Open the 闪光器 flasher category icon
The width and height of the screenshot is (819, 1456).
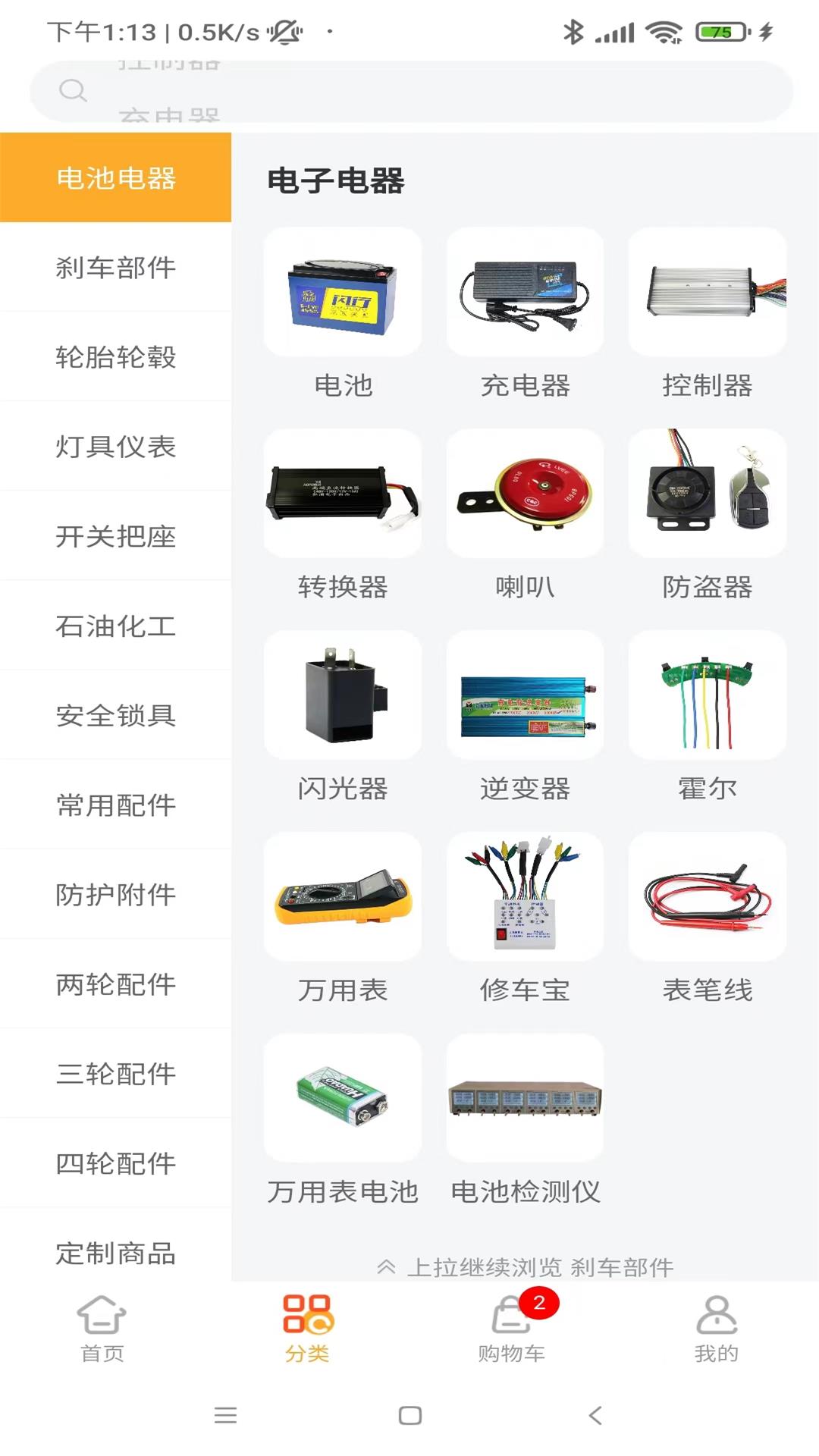point(342,695)
